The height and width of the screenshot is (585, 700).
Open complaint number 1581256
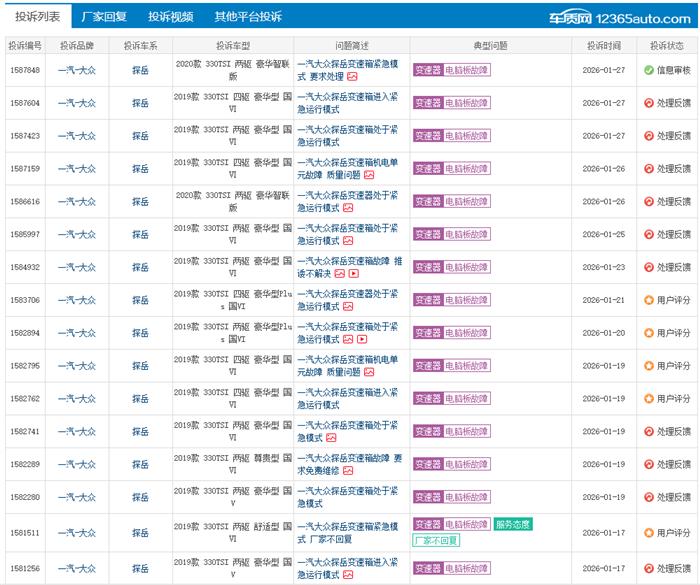(25, 569)
